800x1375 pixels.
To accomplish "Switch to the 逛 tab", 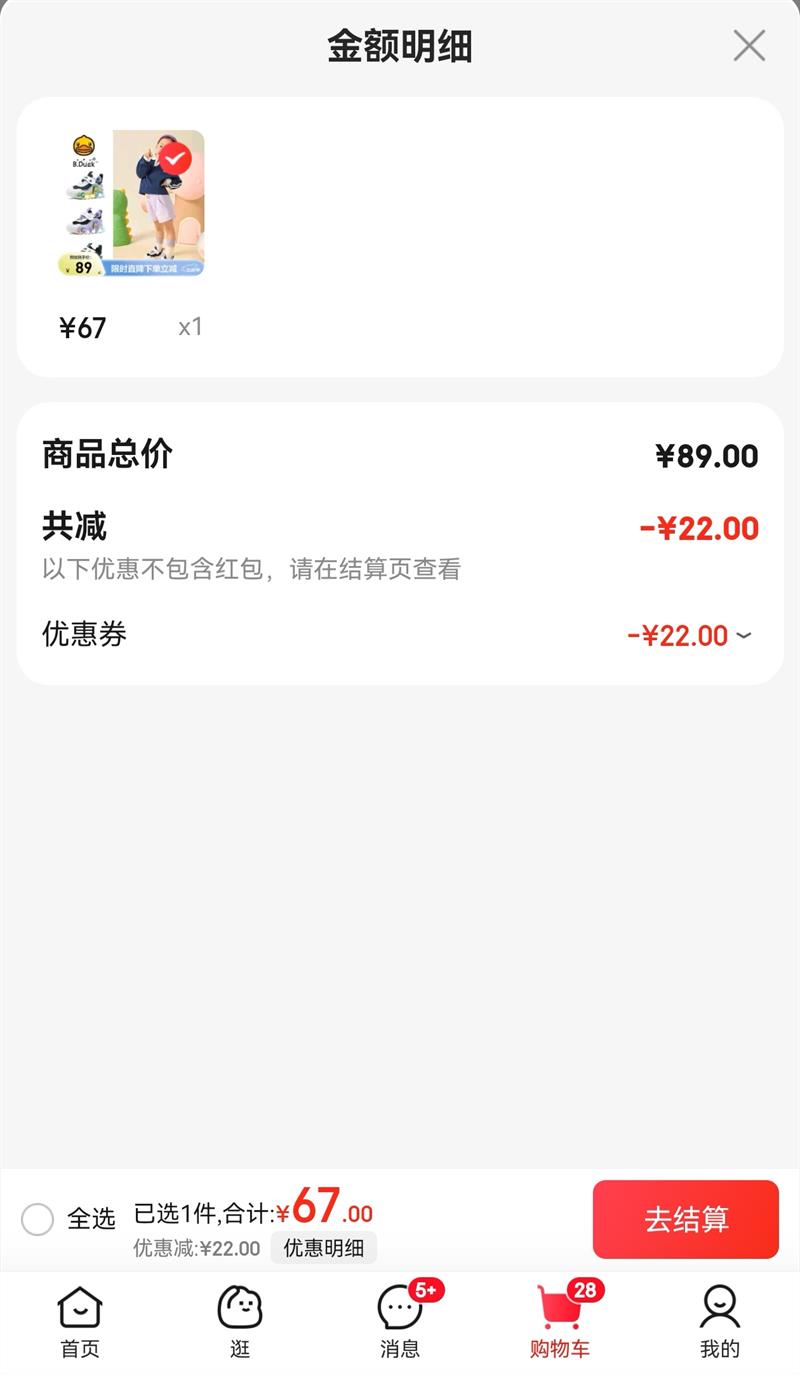I will [240, 1322].
